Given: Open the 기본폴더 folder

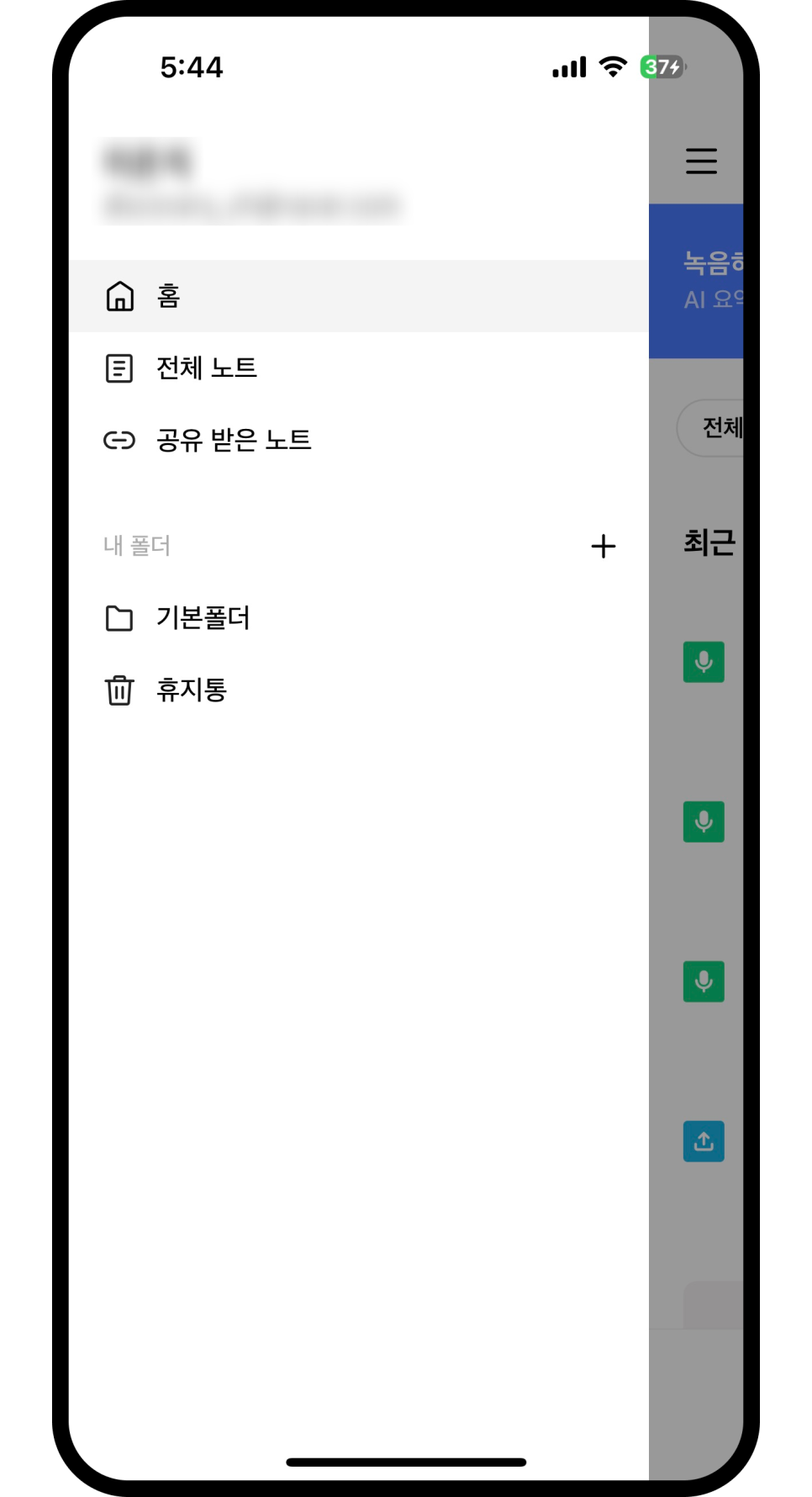Looking at the screenshot, I should [x=203, y=618].
